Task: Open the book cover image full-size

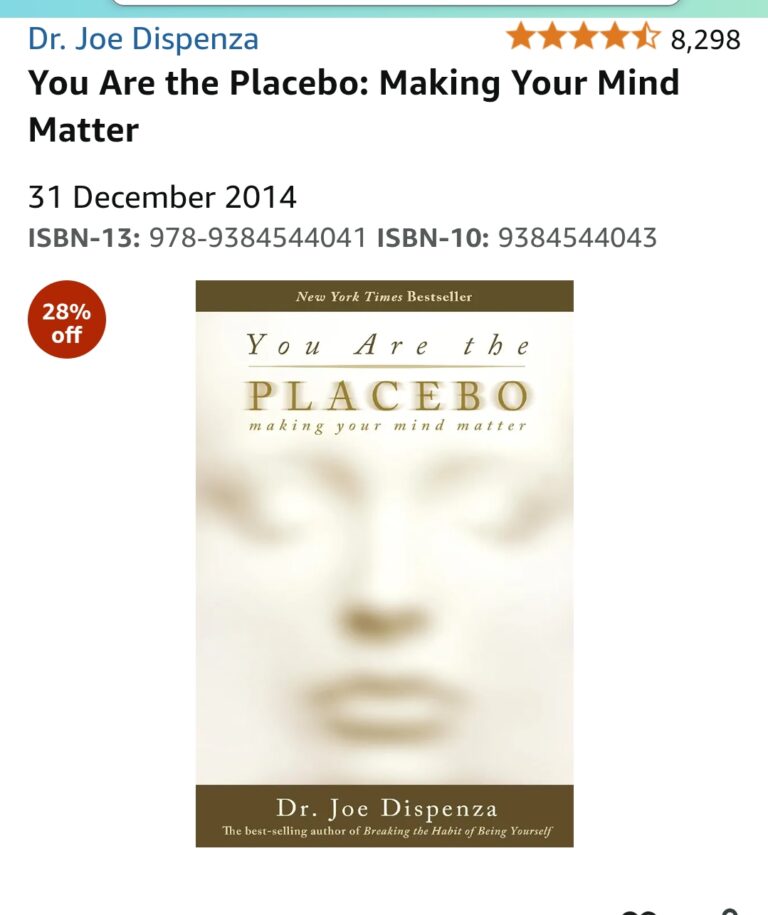Action: [384, 563]
